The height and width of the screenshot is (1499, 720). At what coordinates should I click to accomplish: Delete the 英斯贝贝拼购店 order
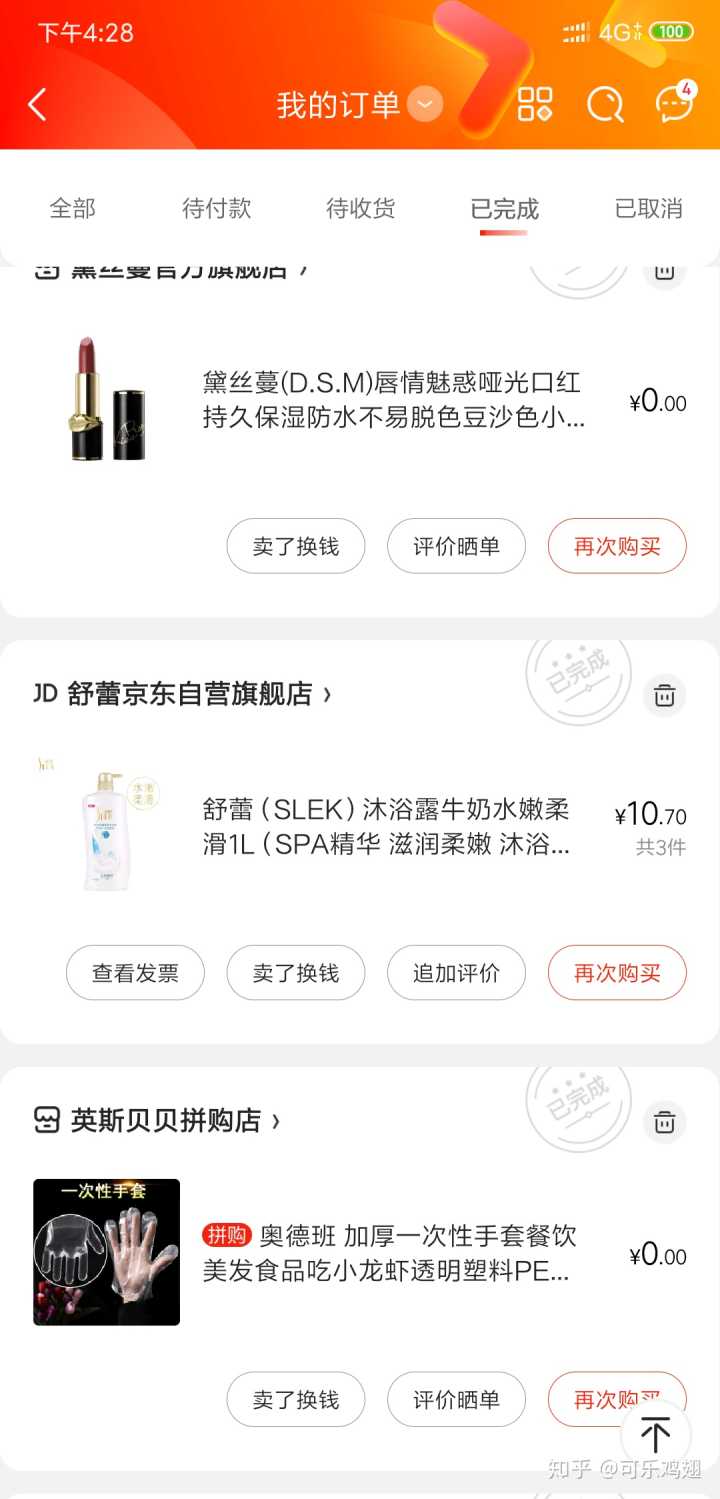coord(665,1122)
